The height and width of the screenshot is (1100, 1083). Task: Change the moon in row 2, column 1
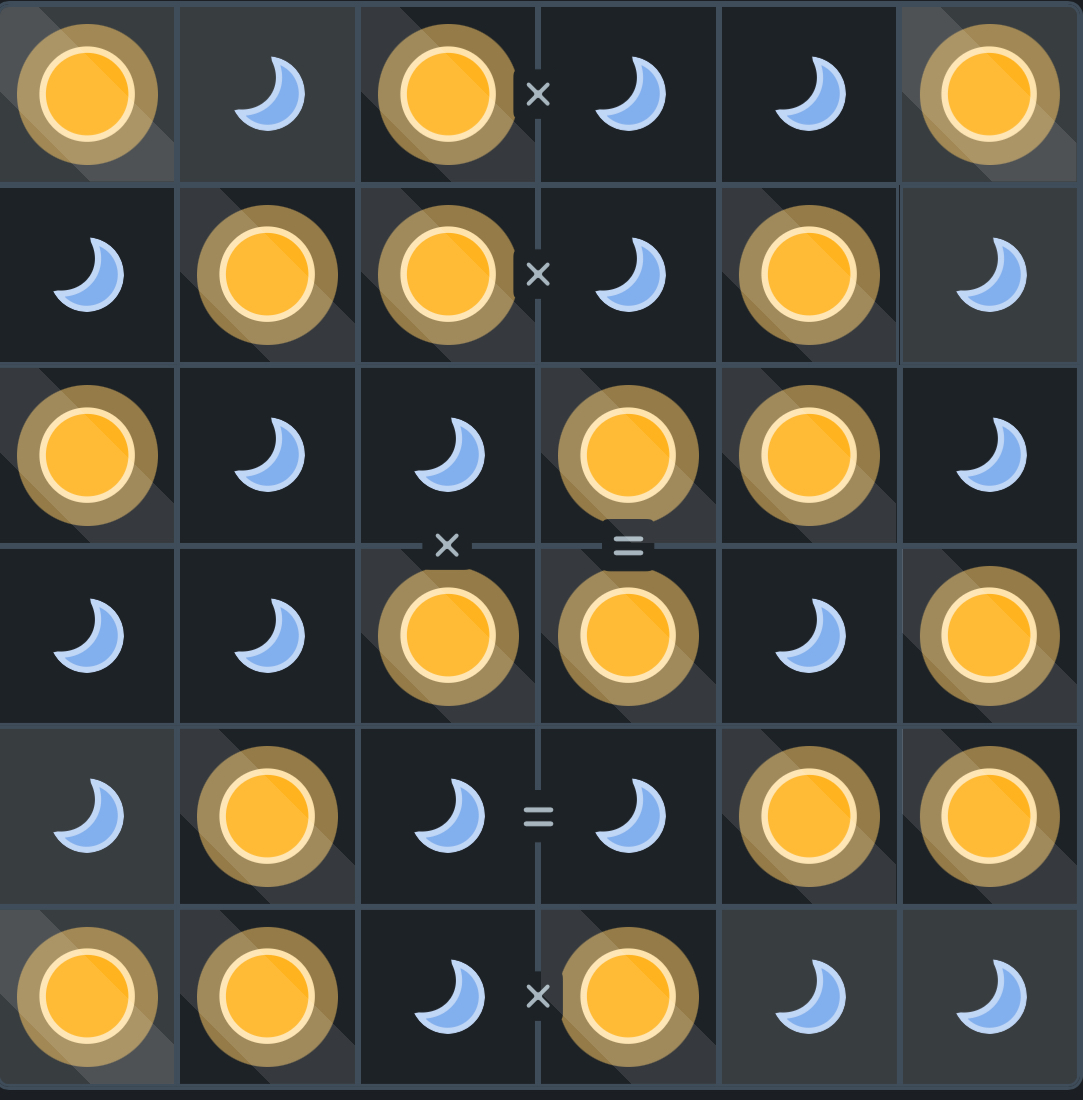(x=88, y=275)
